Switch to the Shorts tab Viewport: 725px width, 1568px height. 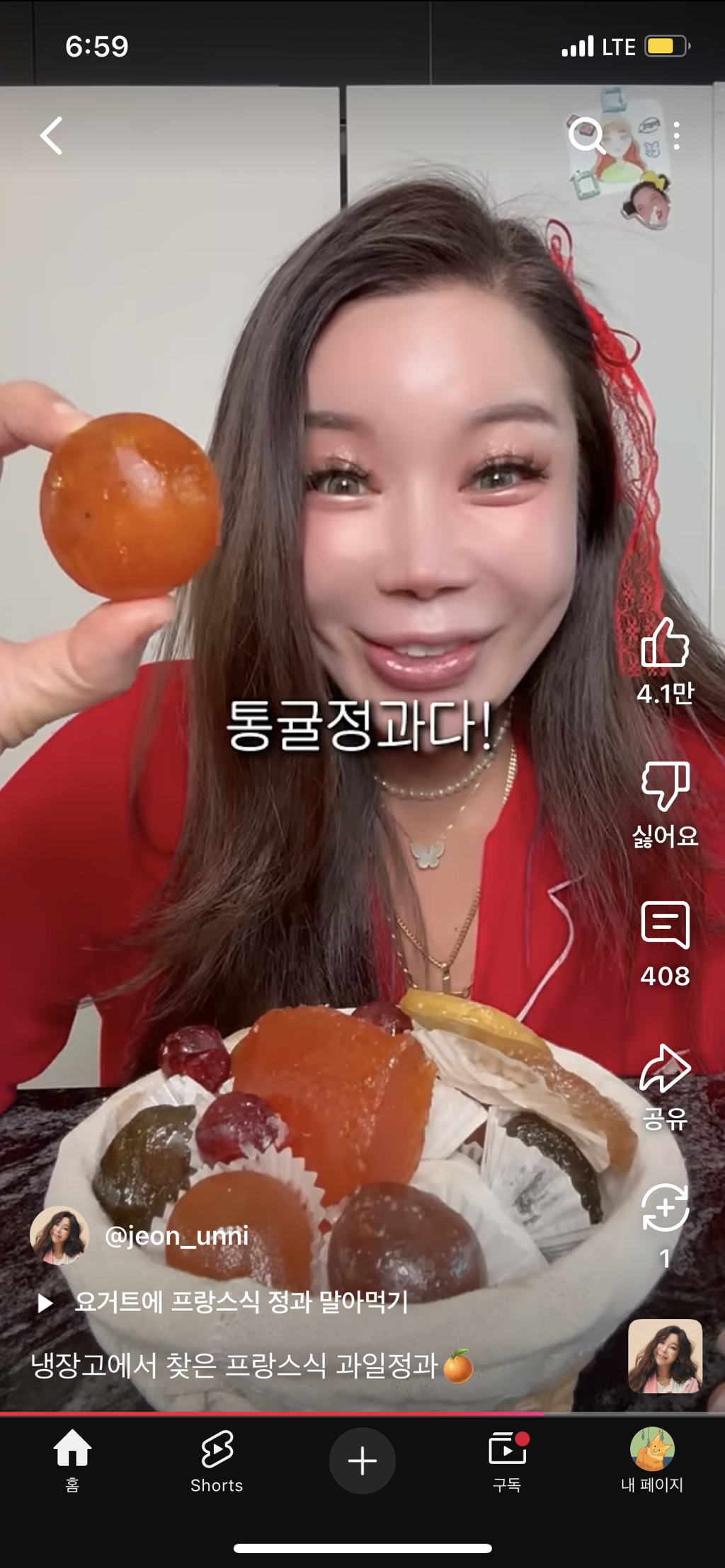pyautogui.click(x=217, y=1460)
